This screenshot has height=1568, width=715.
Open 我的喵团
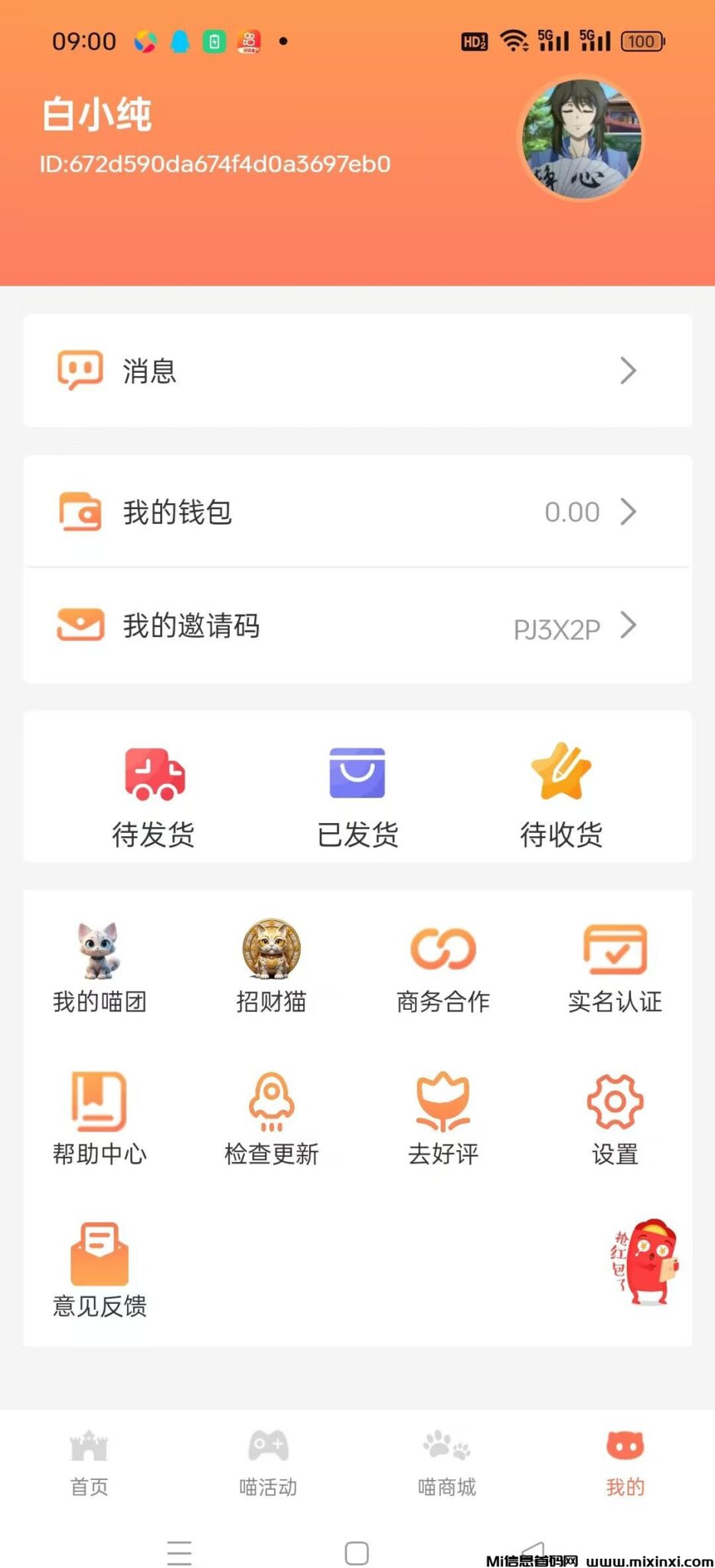(x=100, y=968)
